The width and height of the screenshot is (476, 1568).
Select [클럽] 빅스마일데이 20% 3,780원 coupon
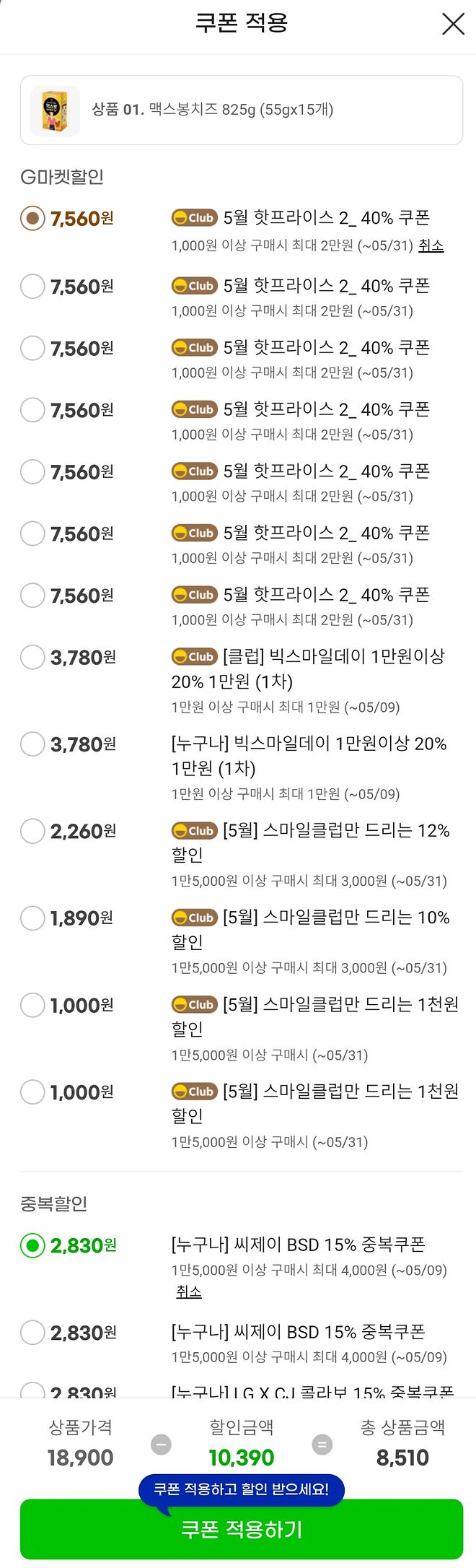pos(32,657)
